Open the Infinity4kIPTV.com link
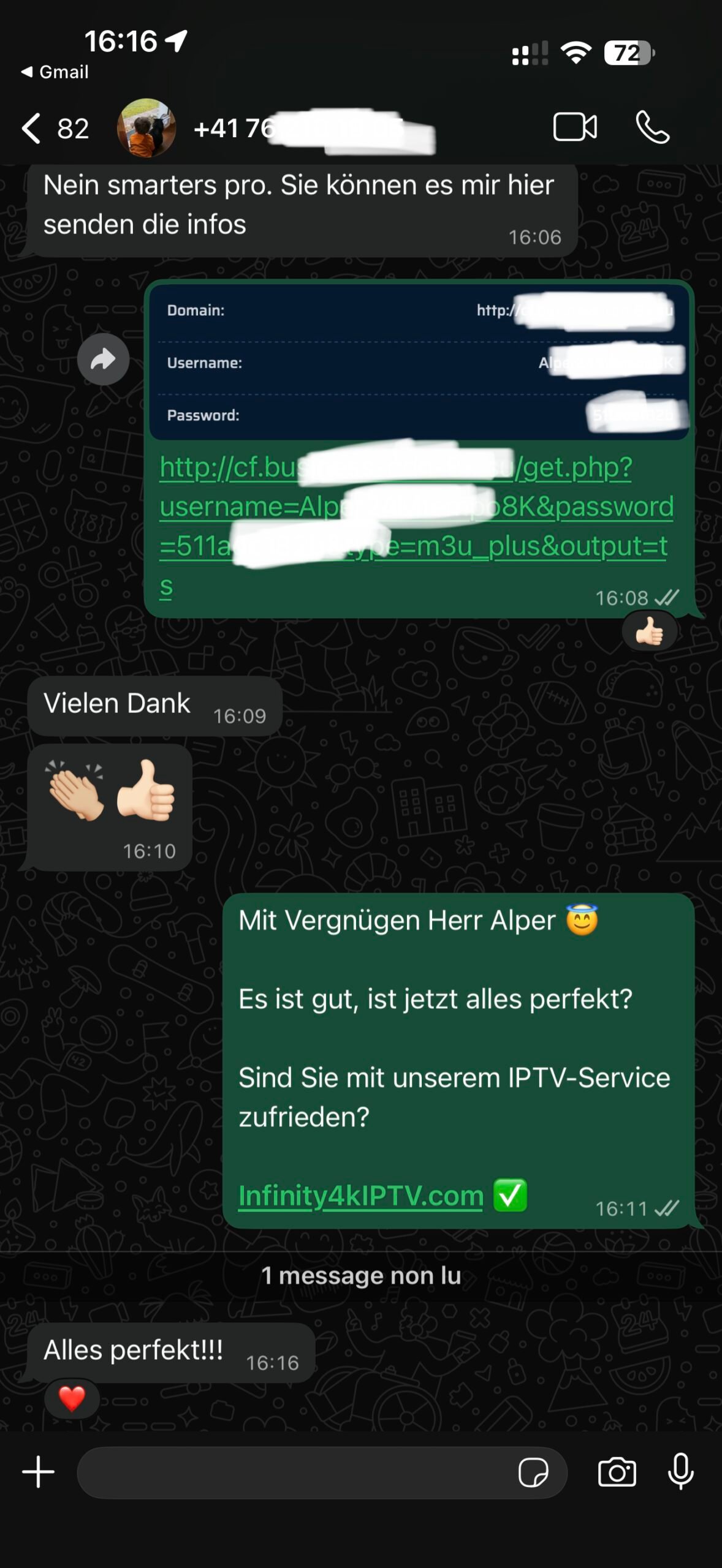Viewport: 722px width, 1568px height. click(x=360, y=1196)
